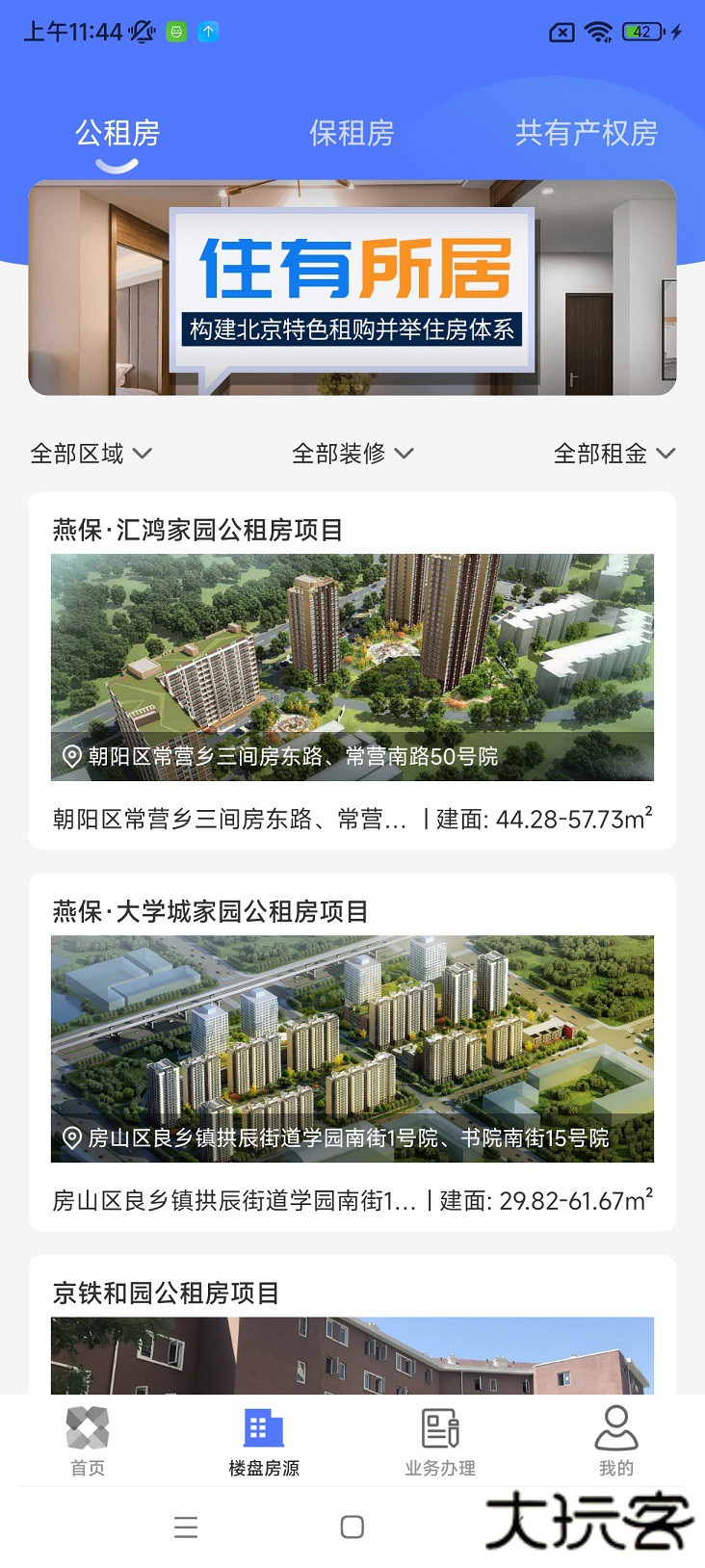Open the 全部租金 rent filter dropdown
Viewport: 705px width, 1568px height.
click(613, 453)
